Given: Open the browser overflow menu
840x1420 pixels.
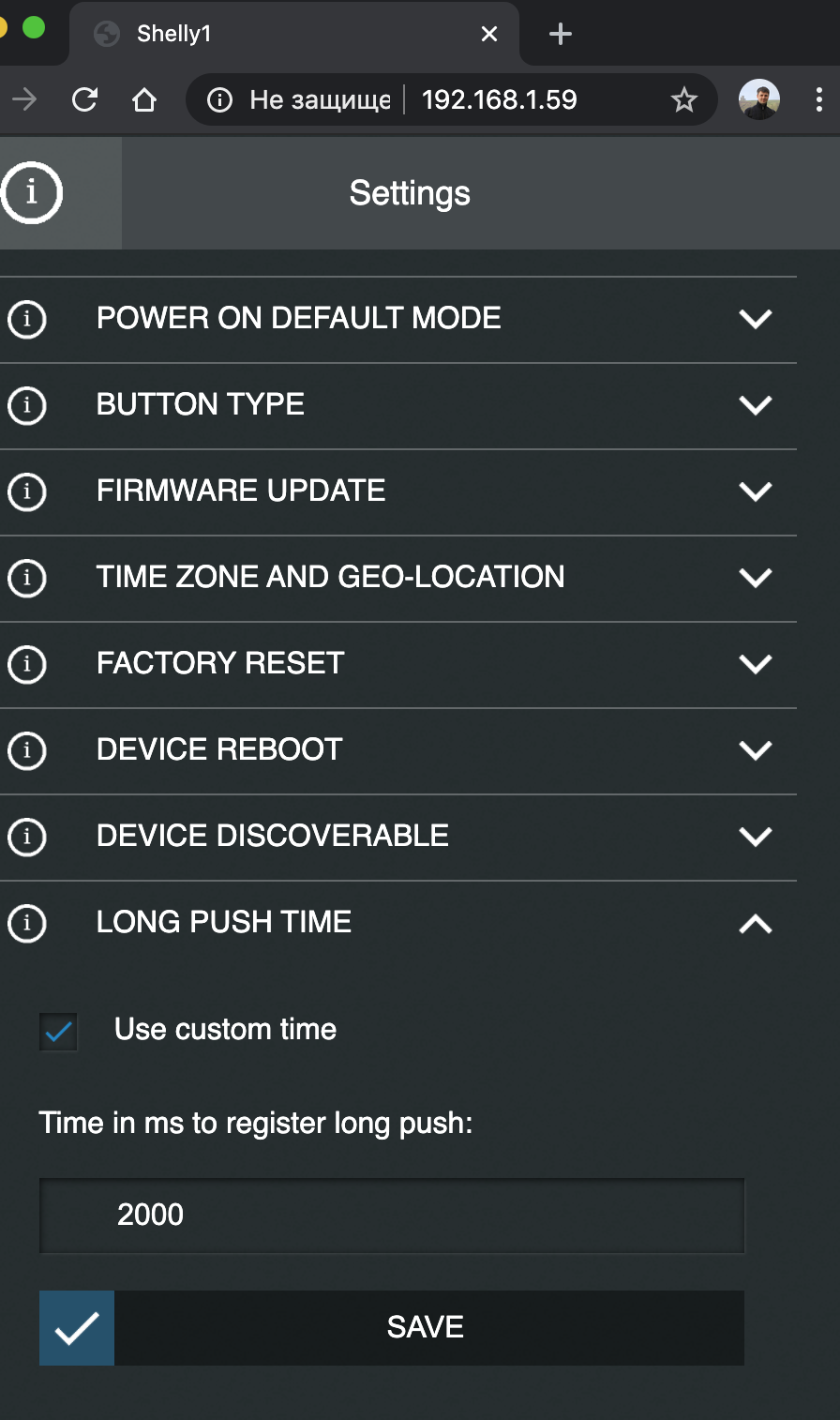Looking at the screenshot, I should coord(819,99).
